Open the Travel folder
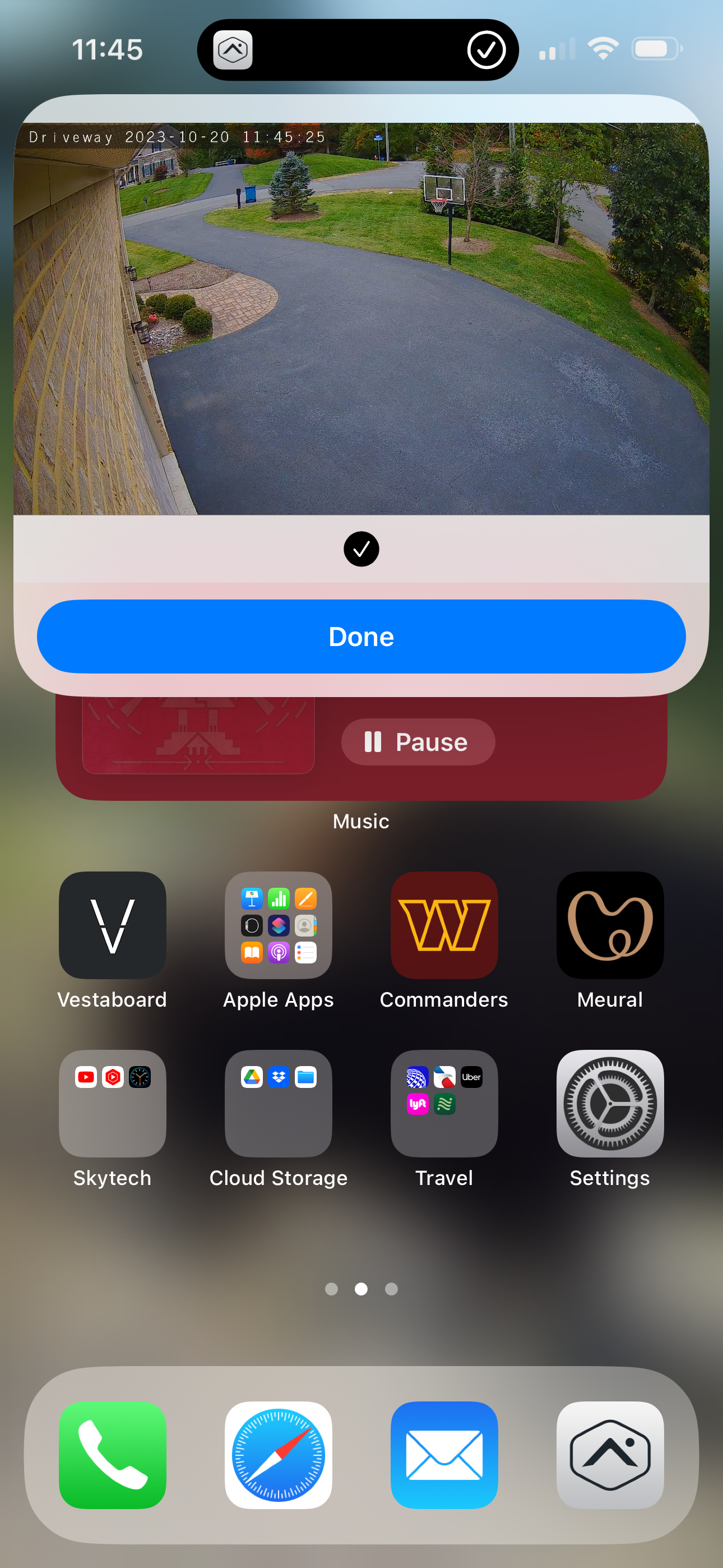The image size is (723, 1568). 444,1103
